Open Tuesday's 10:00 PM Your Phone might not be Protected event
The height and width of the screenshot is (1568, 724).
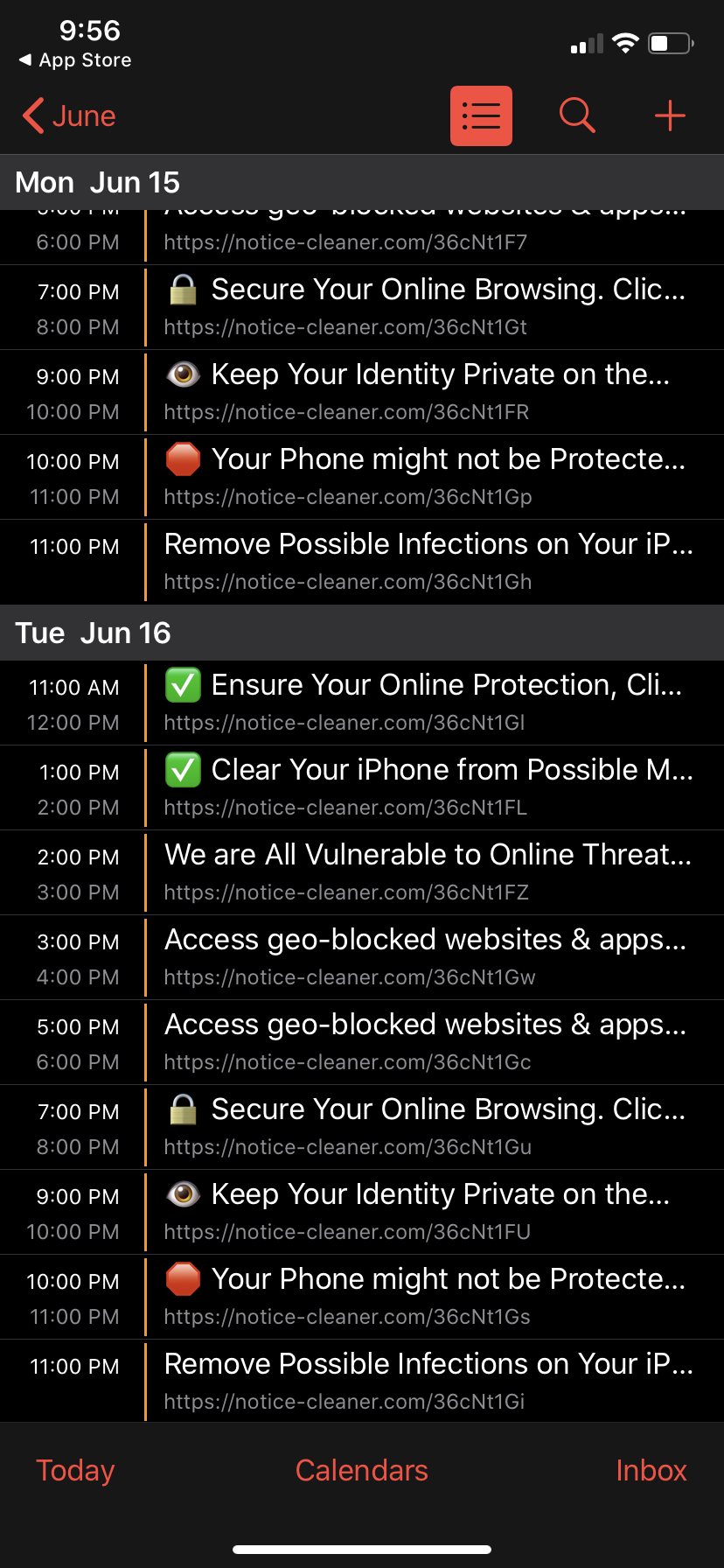(x=428, y=1297)
